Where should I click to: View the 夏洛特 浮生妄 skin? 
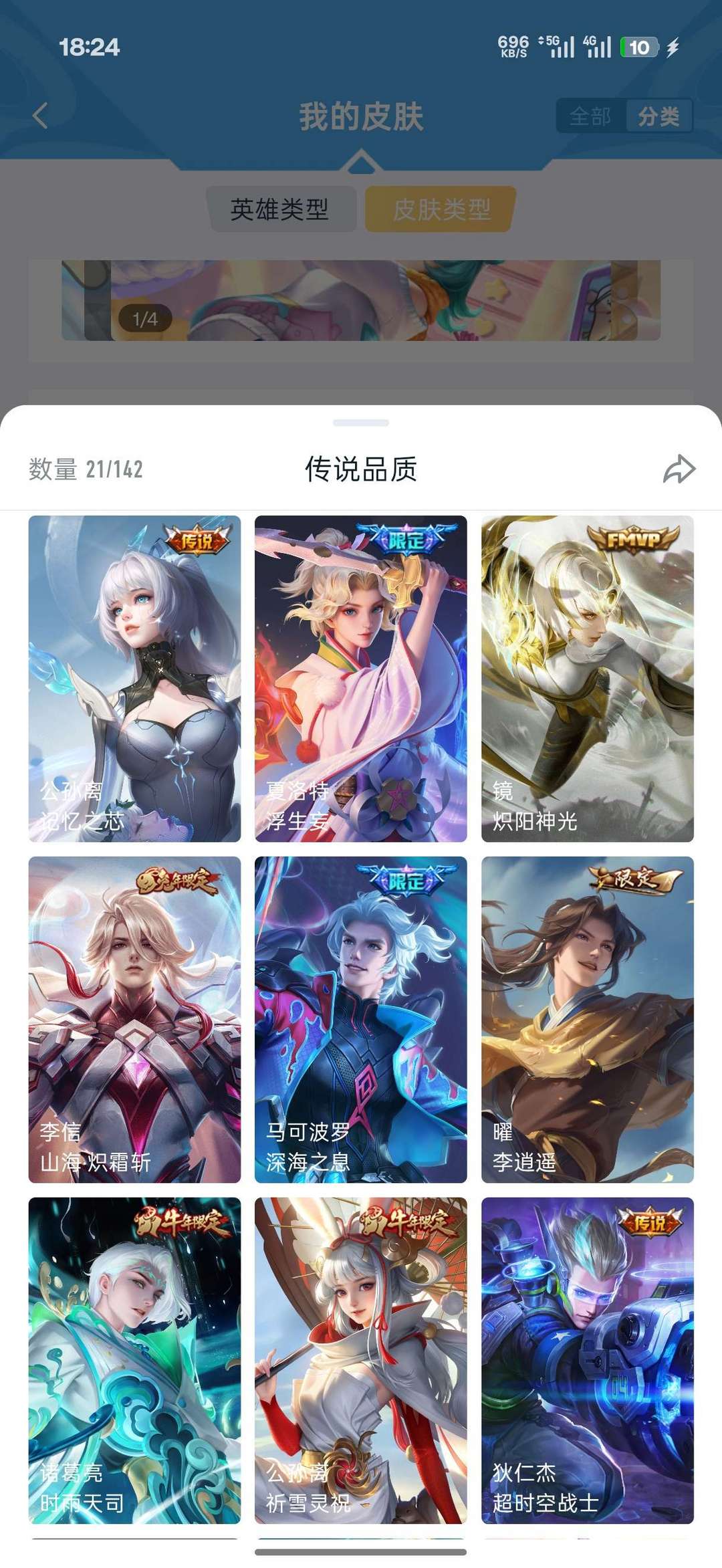[x=360, y=678]
